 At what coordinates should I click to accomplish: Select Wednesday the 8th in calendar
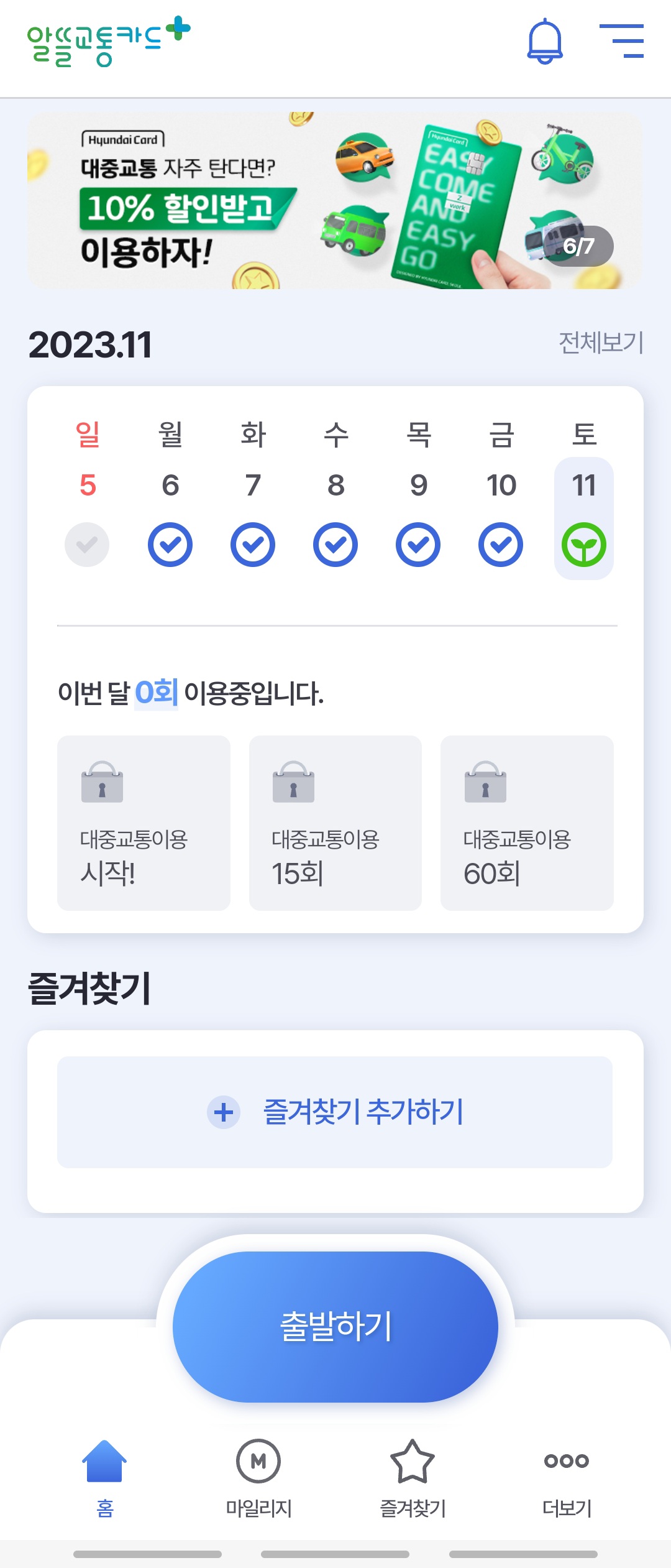[335, 519]
